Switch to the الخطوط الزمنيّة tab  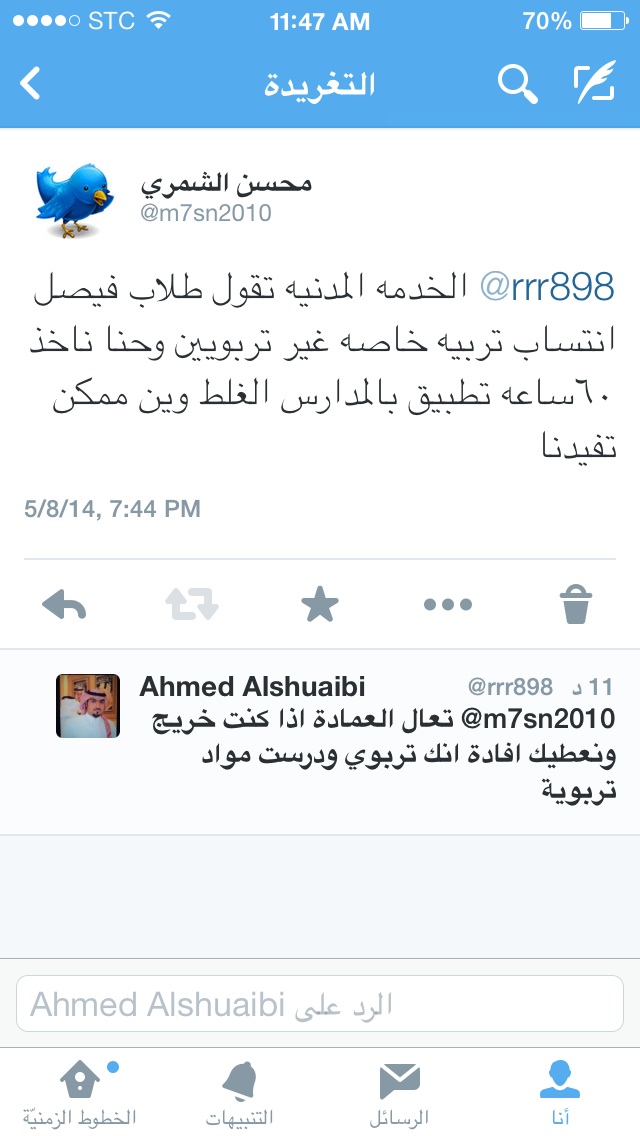[80, 1093]
